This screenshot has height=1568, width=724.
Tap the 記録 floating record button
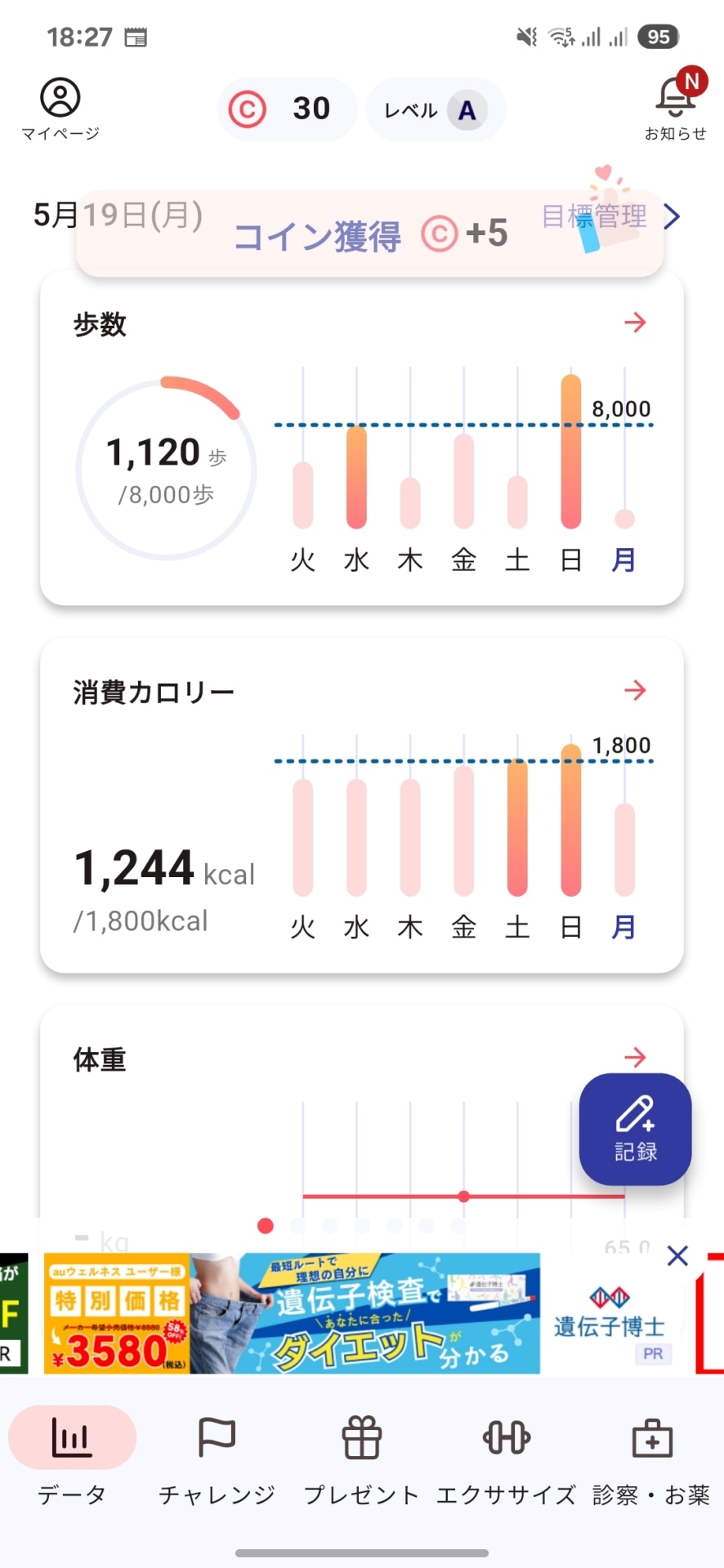pos(635,1129)
